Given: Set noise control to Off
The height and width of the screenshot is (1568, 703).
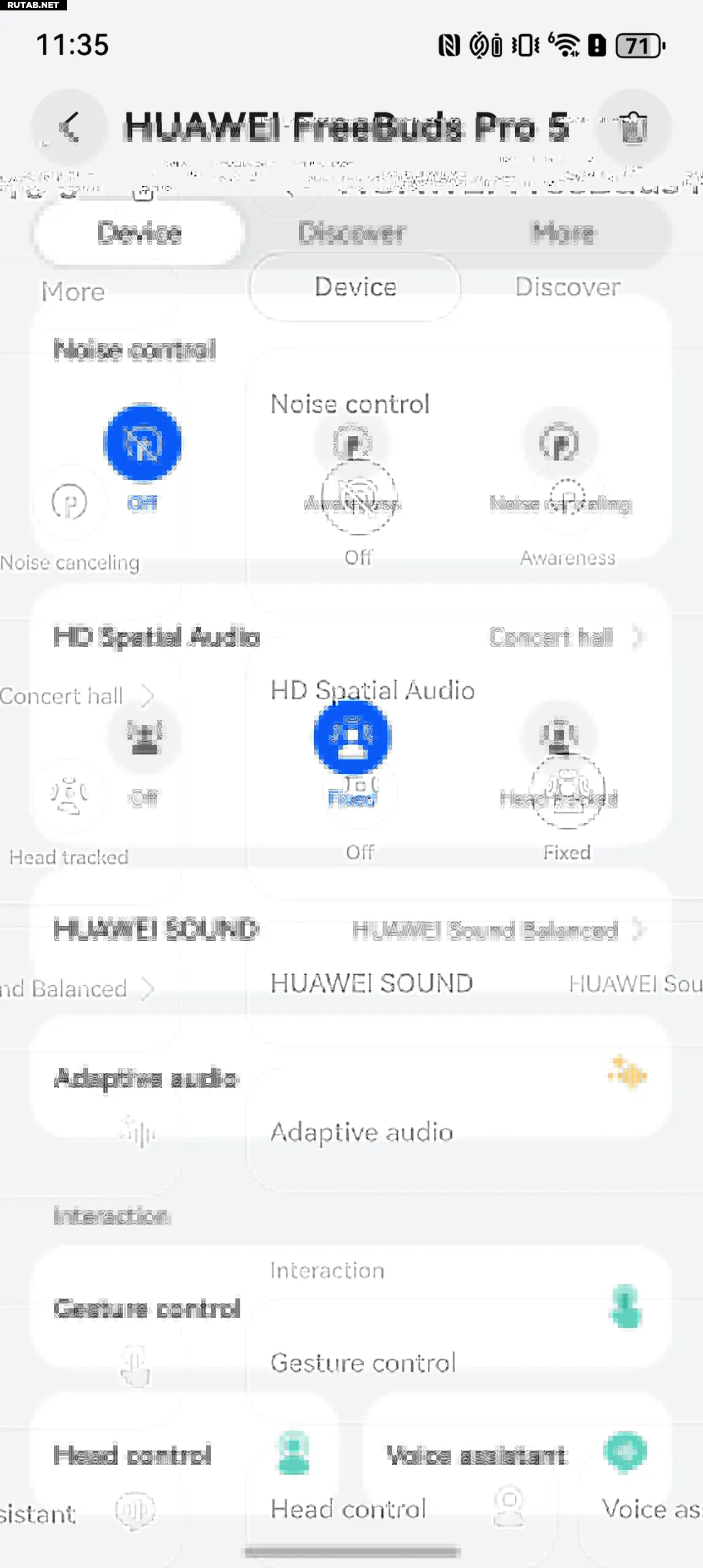Looking at the screenshot, I should 142,443.
